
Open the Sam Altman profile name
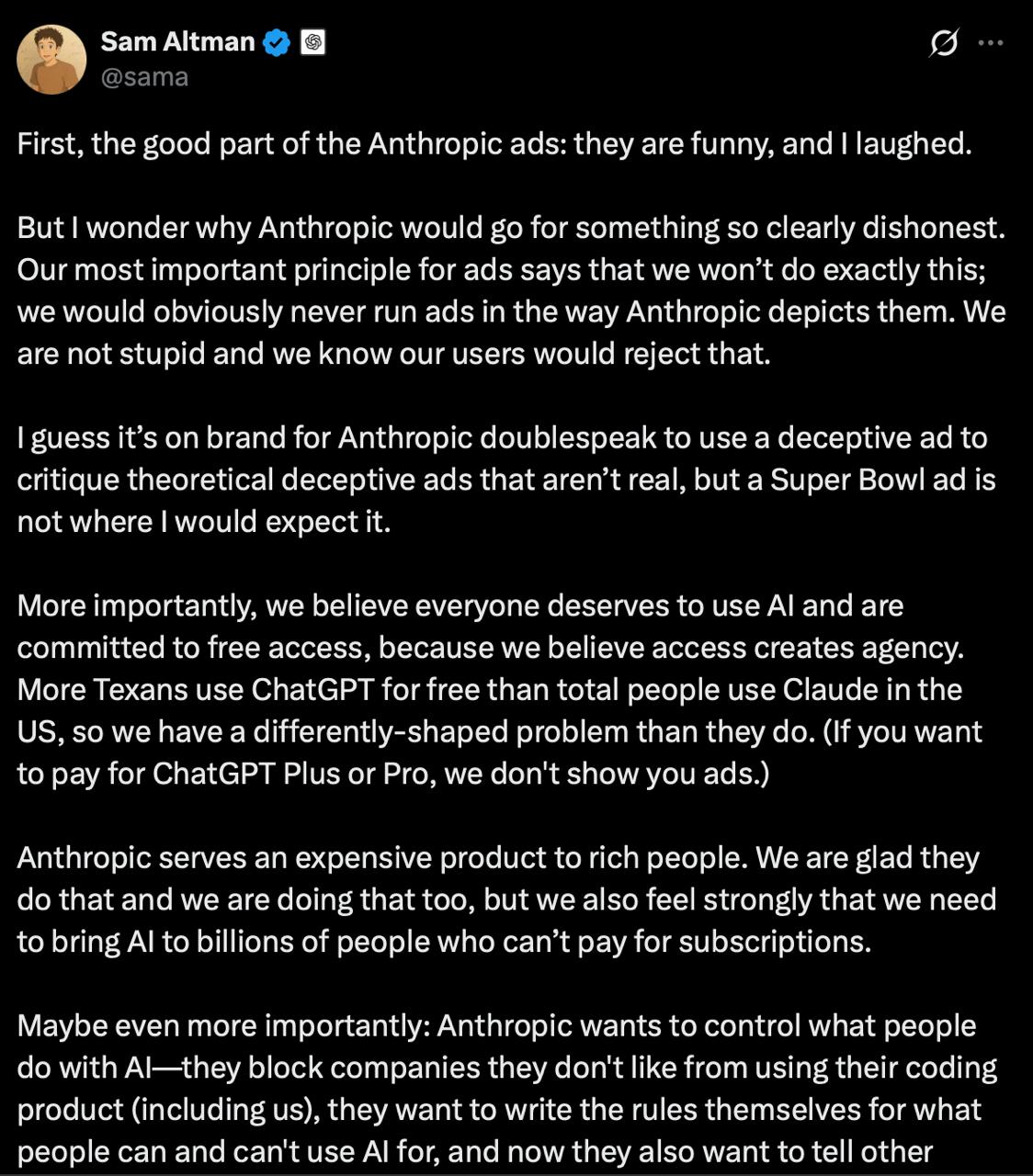[177, 41]
